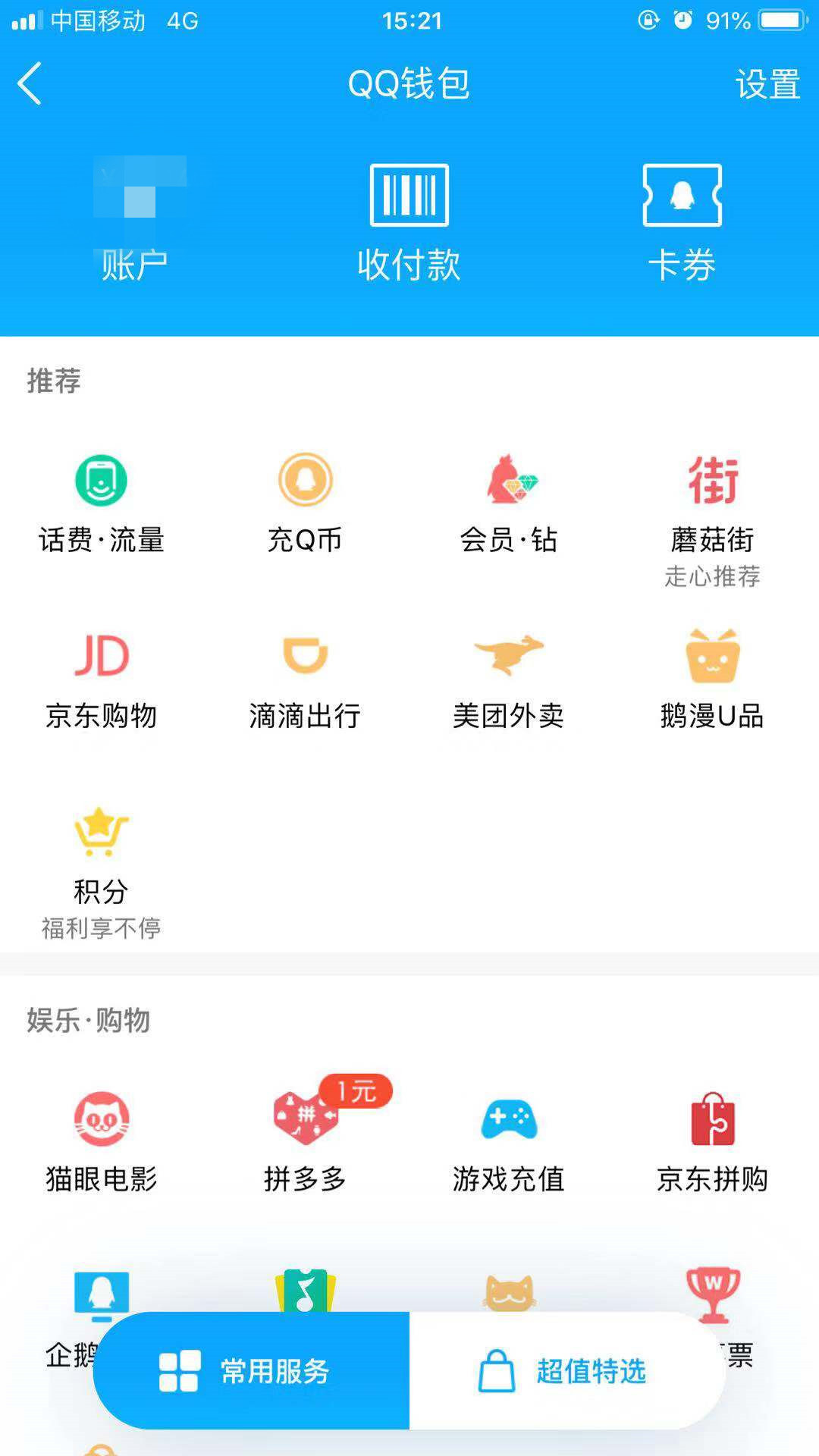The height and width of the screenshot is (1456, 819).
Task: Switch to the 超值特选 tab
Action: (566, 1371)
